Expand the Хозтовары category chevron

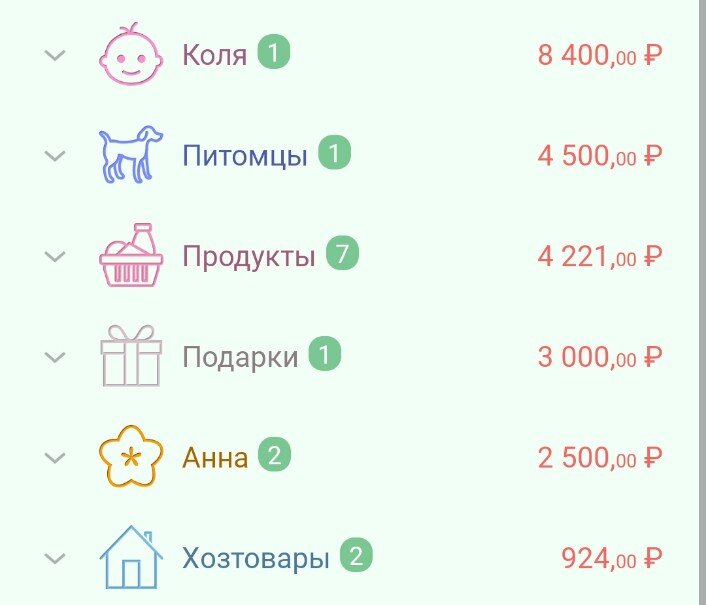coord(56,558)
